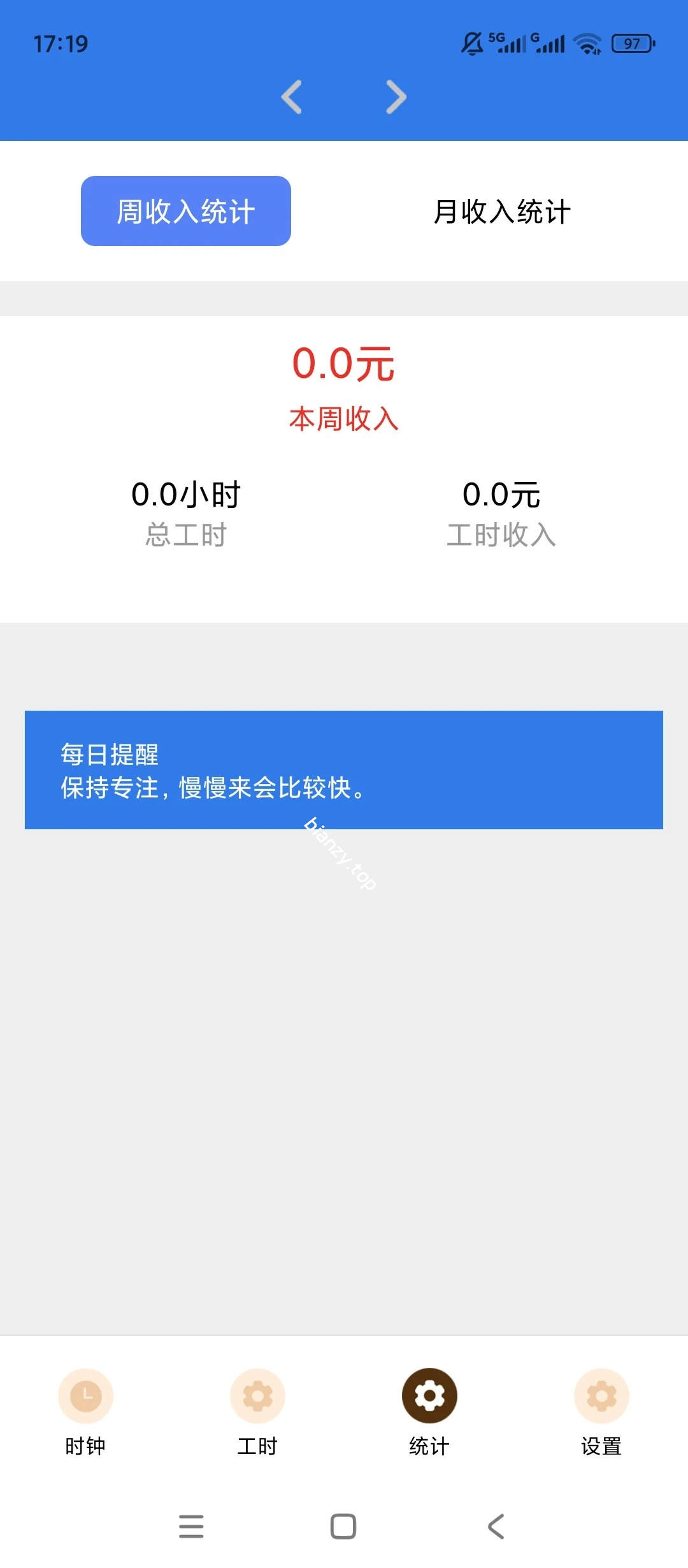Select the 总工时 total hours value

coord(186,494)
